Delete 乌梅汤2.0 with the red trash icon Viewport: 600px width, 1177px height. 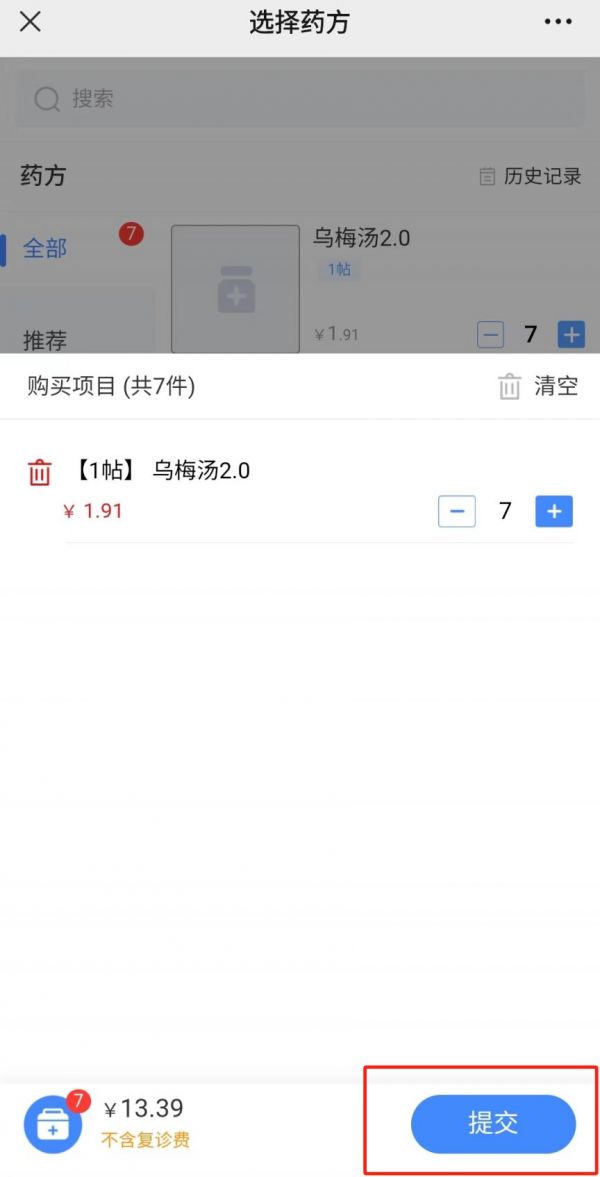click(x=39, y=473)
